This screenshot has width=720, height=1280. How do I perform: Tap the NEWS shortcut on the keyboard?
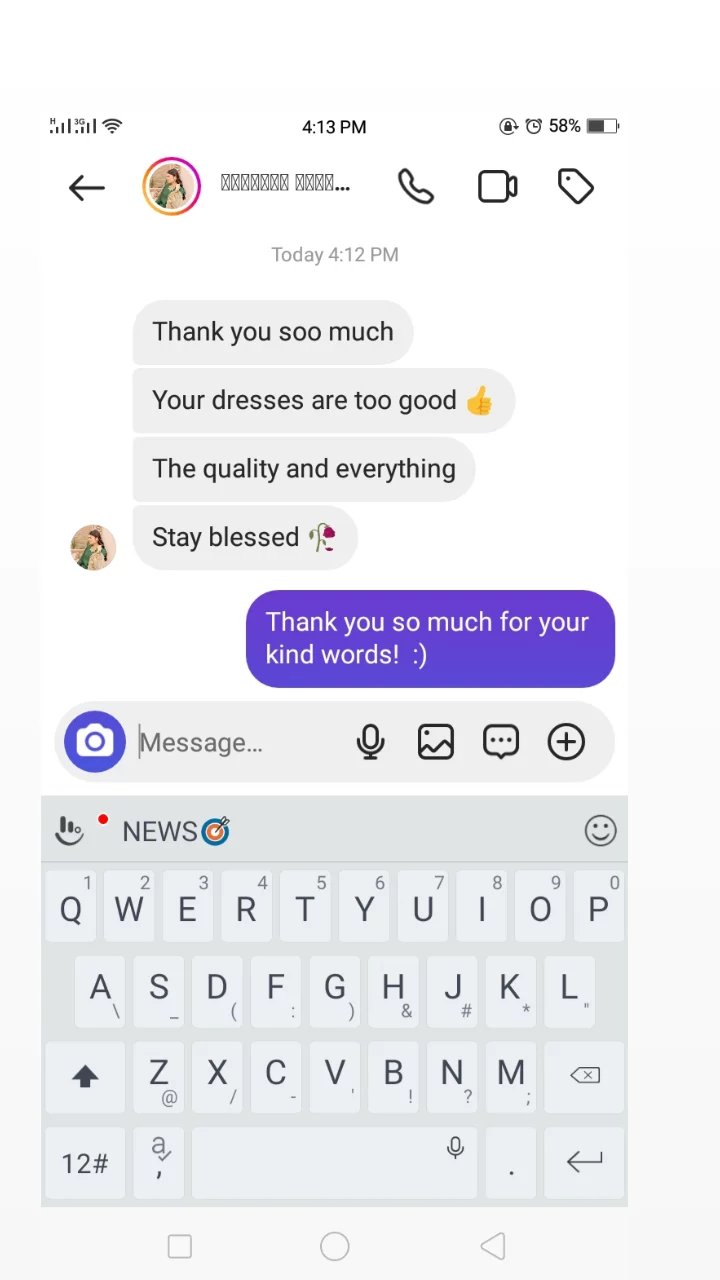tap(175, 831)
